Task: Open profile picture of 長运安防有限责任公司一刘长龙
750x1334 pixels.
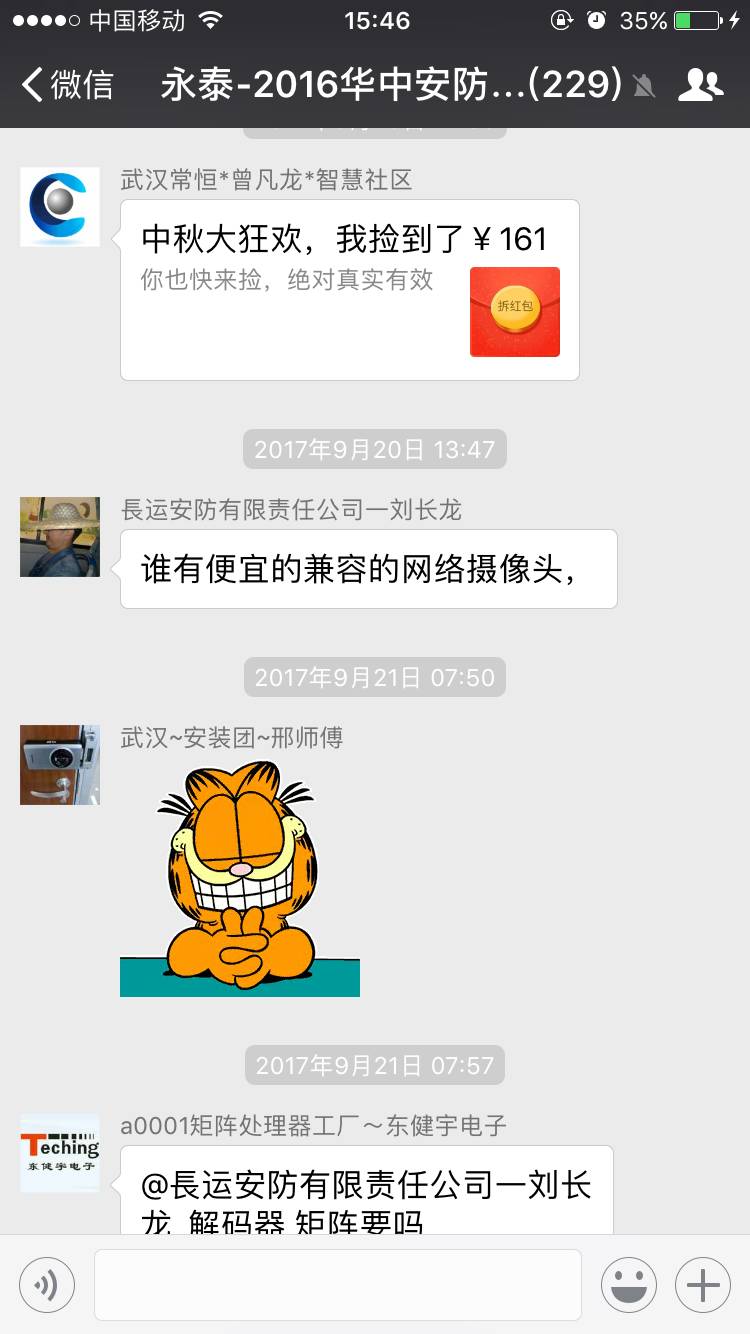Action: (60, 537)
